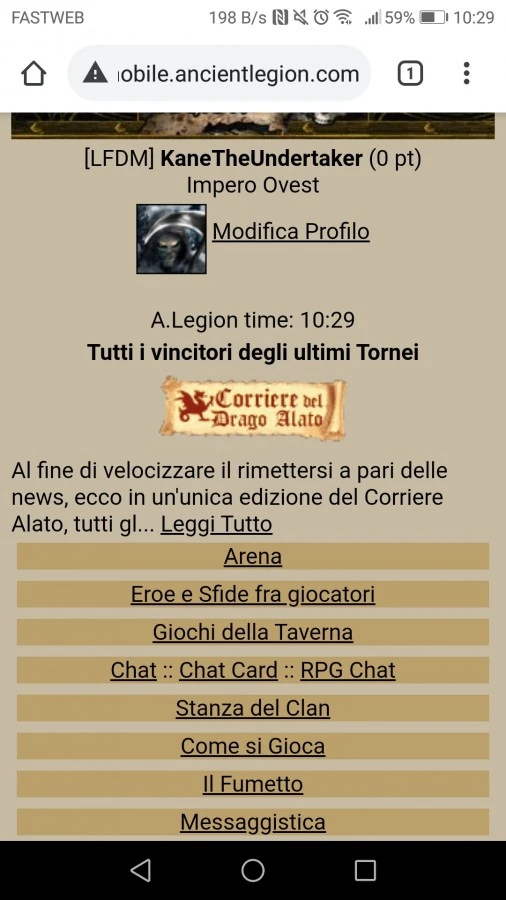Tap the Corriere del Drago Alato banner
The width and height of the screenshot is (506, 900).
click(253, 408)
